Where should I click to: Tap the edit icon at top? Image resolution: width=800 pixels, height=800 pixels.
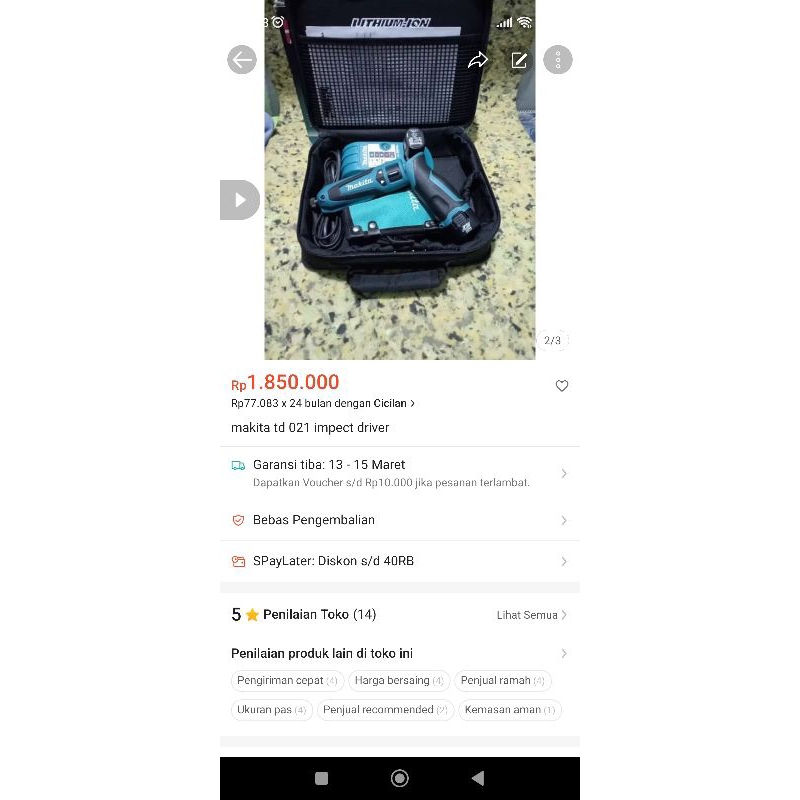519,60
